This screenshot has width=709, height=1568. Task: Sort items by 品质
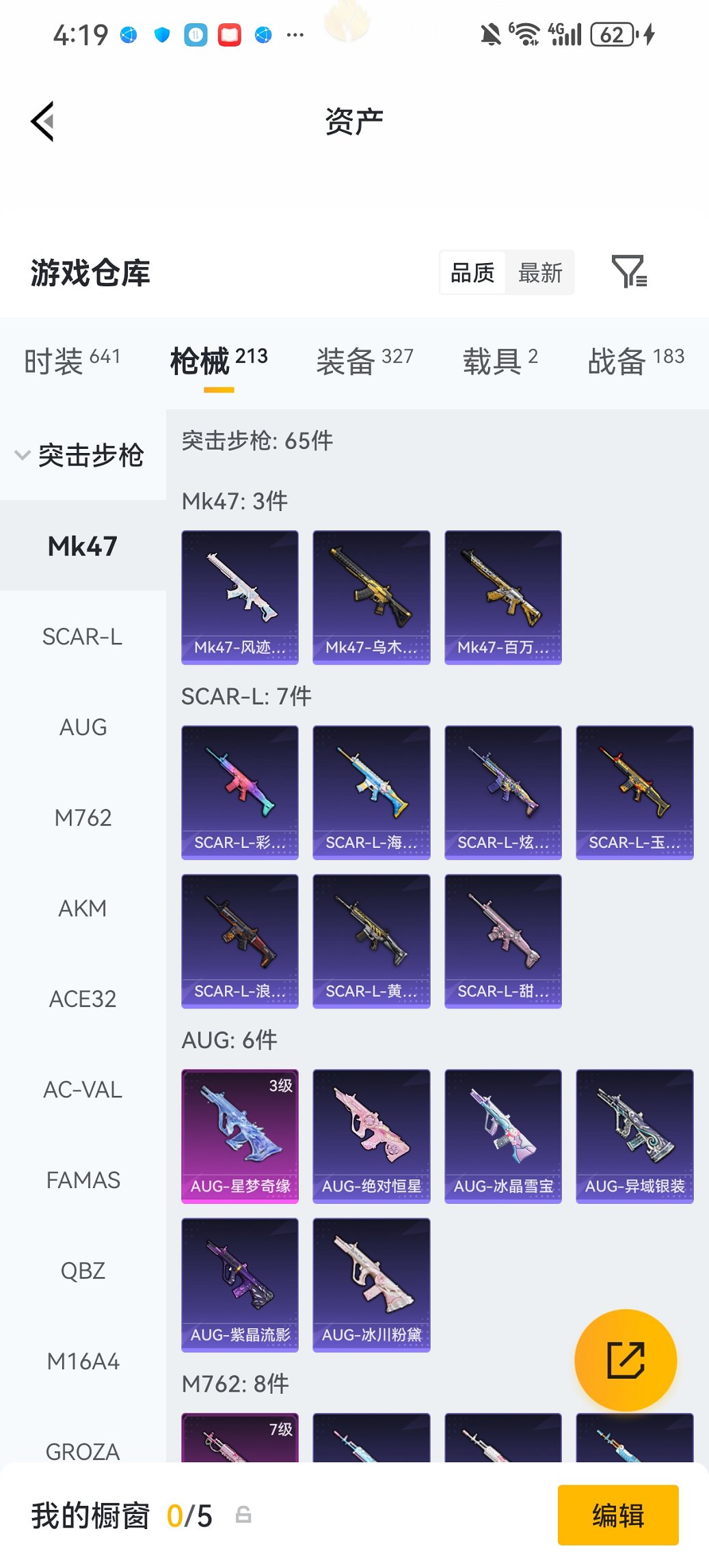(471, 272)
